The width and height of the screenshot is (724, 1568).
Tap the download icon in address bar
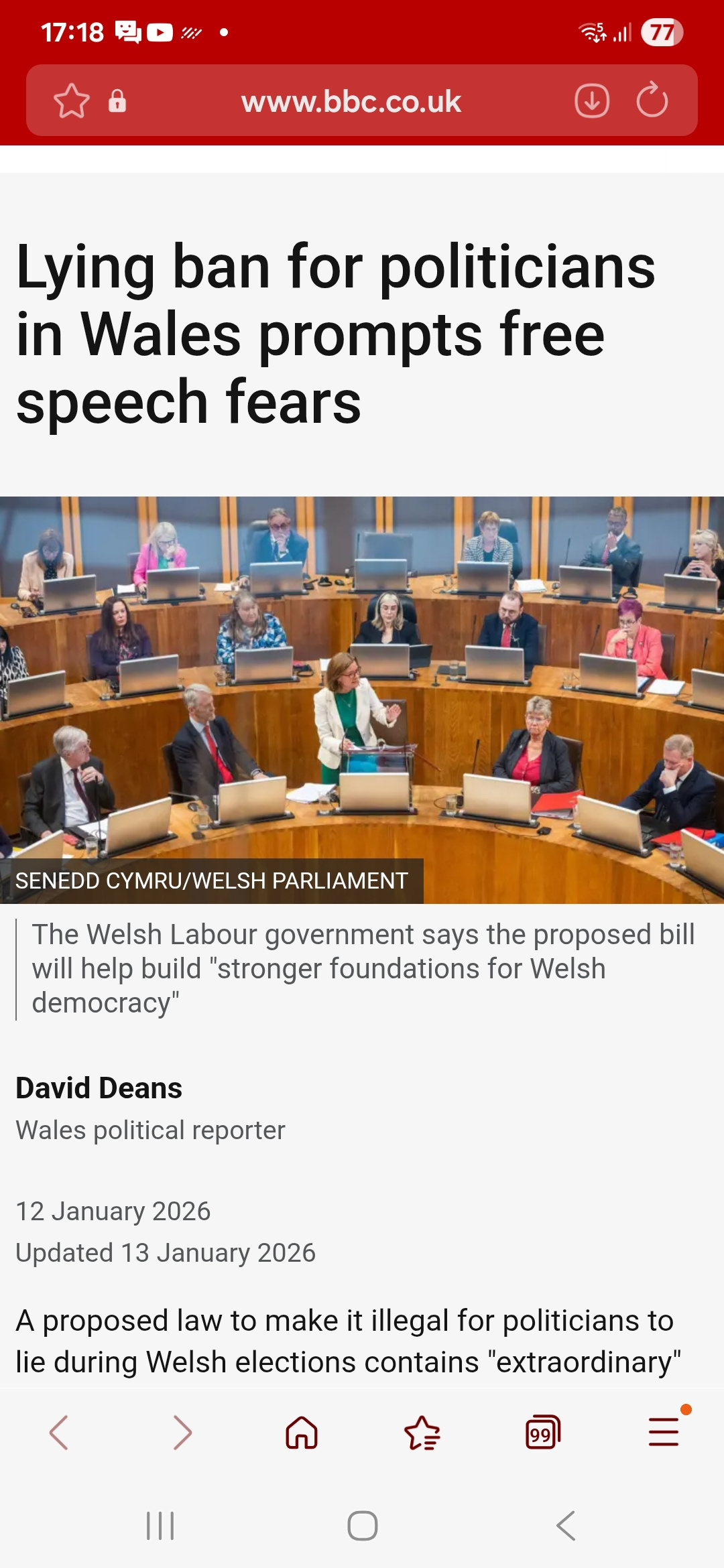591,101
